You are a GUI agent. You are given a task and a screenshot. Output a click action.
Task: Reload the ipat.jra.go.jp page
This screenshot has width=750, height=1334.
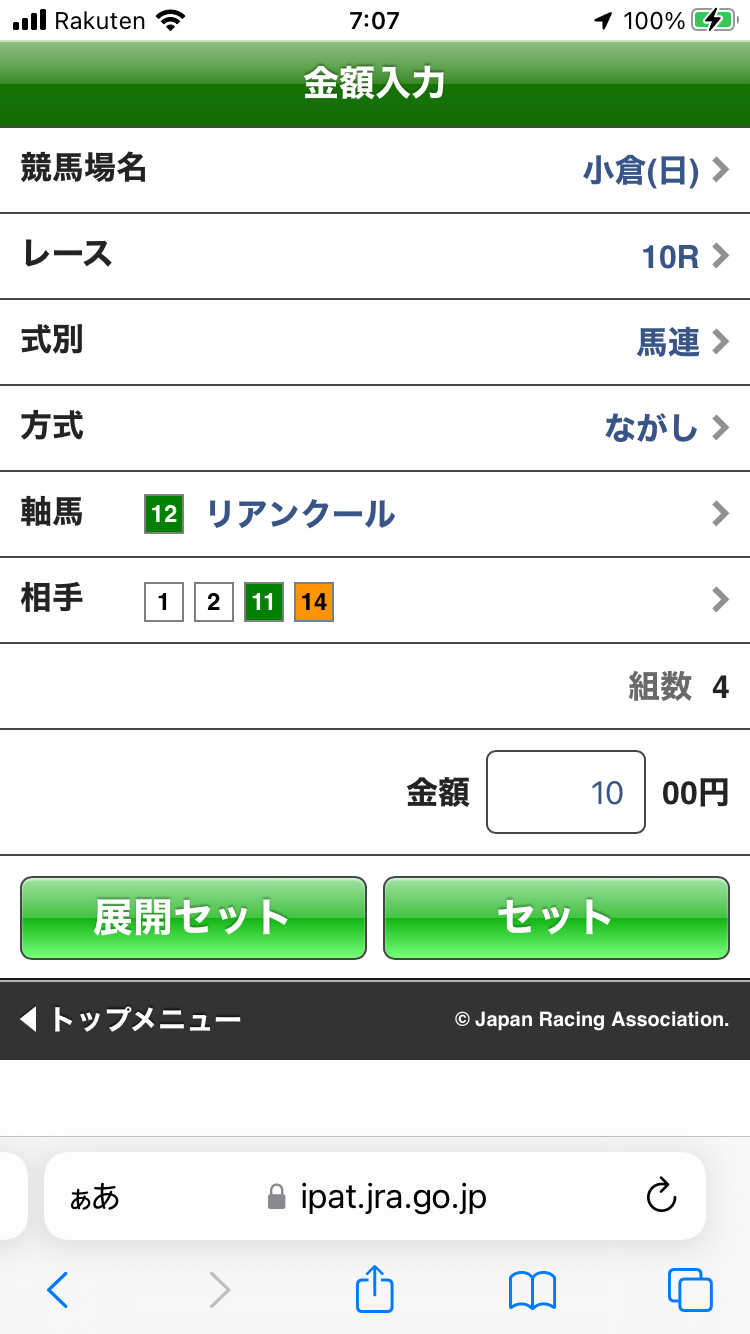coord(662,1196)
